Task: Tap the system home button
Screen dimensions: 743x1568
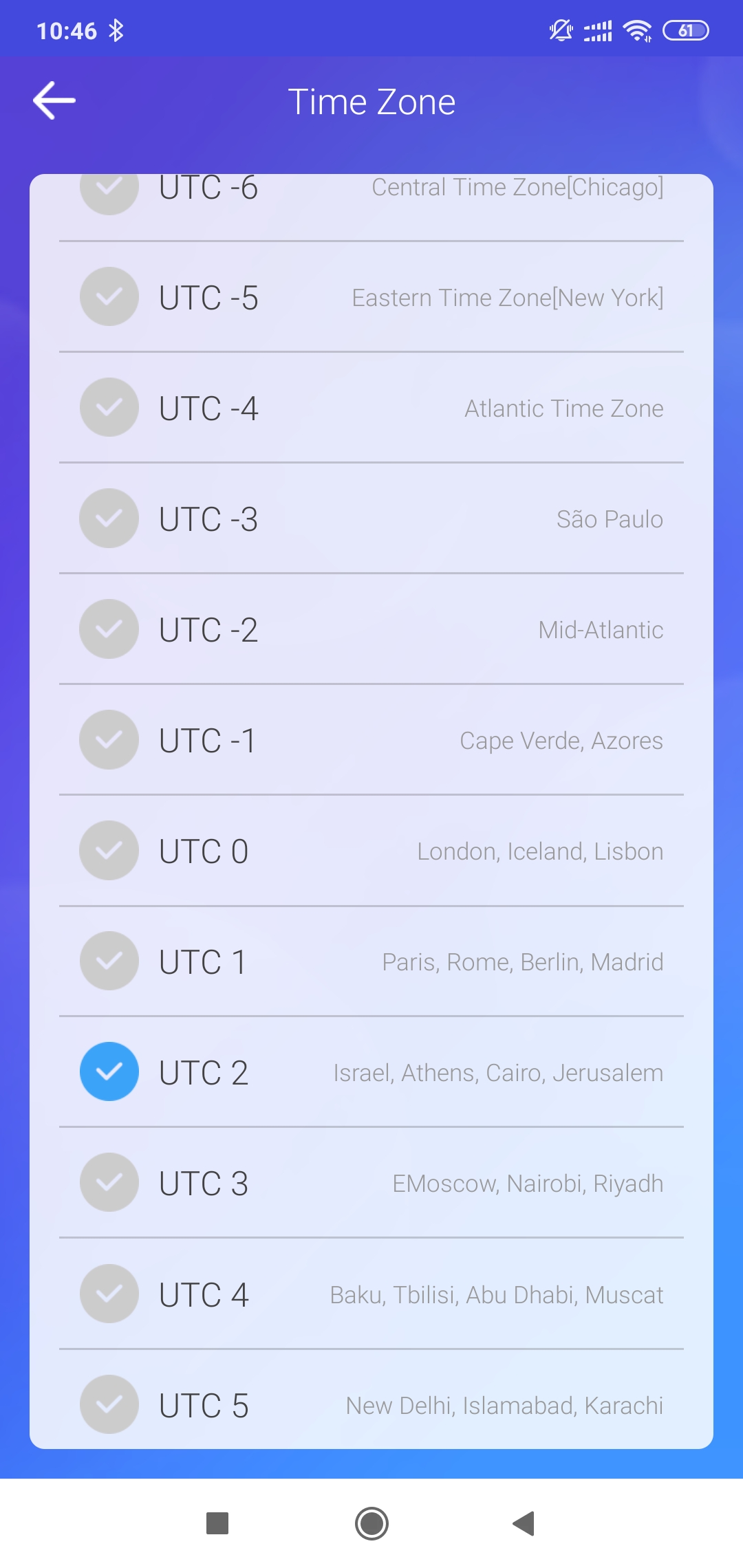Action: 371,1523
